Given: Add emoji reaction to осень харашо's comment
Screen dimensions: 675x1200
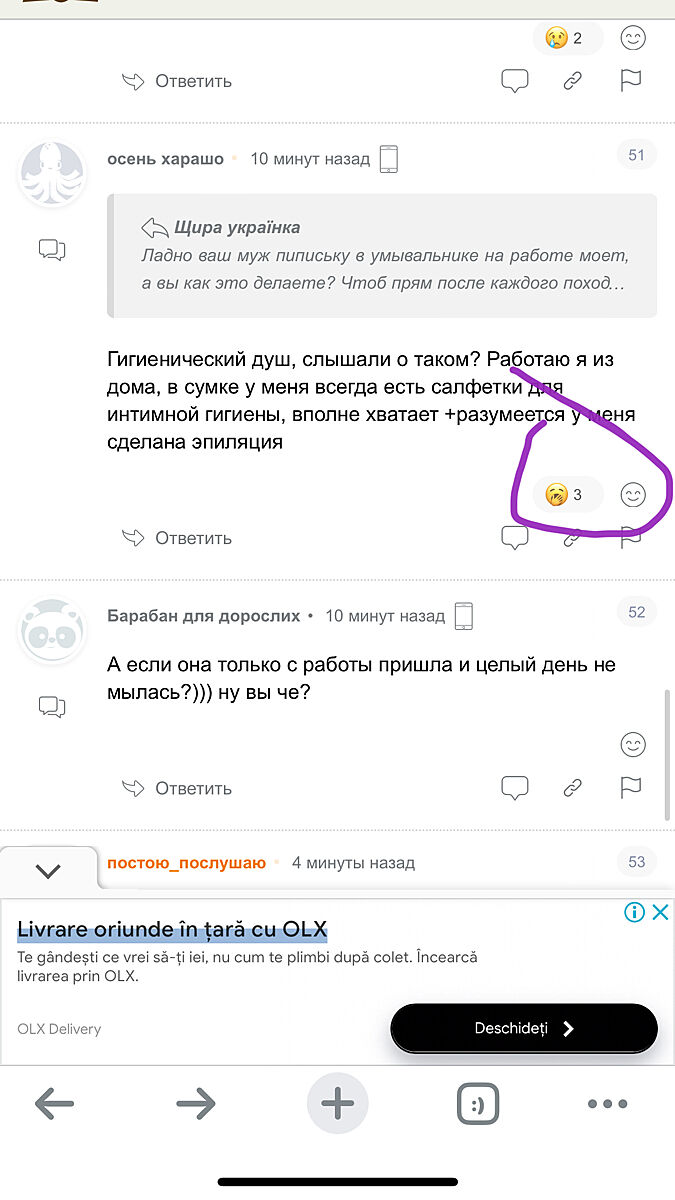Looking at the screenshot, I should tap(633, 494).
